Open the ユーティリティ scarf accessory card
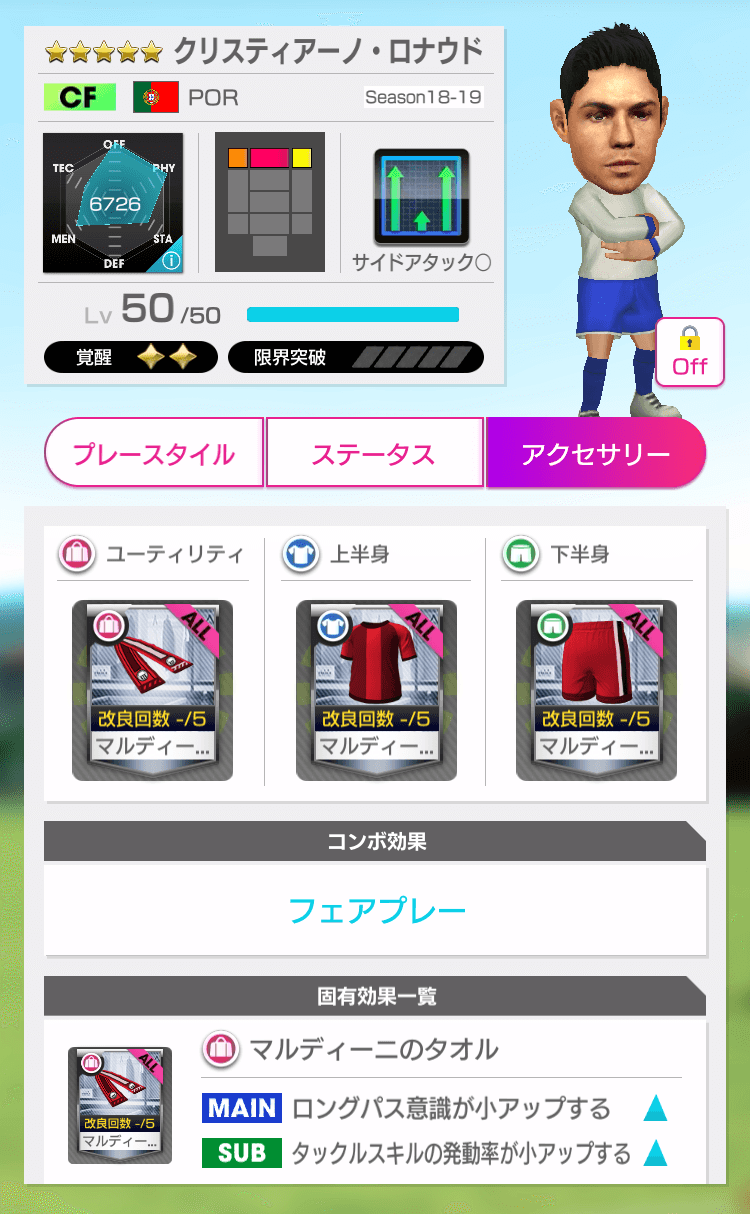This screenshot has height=1214, width=750. (152, 690)
